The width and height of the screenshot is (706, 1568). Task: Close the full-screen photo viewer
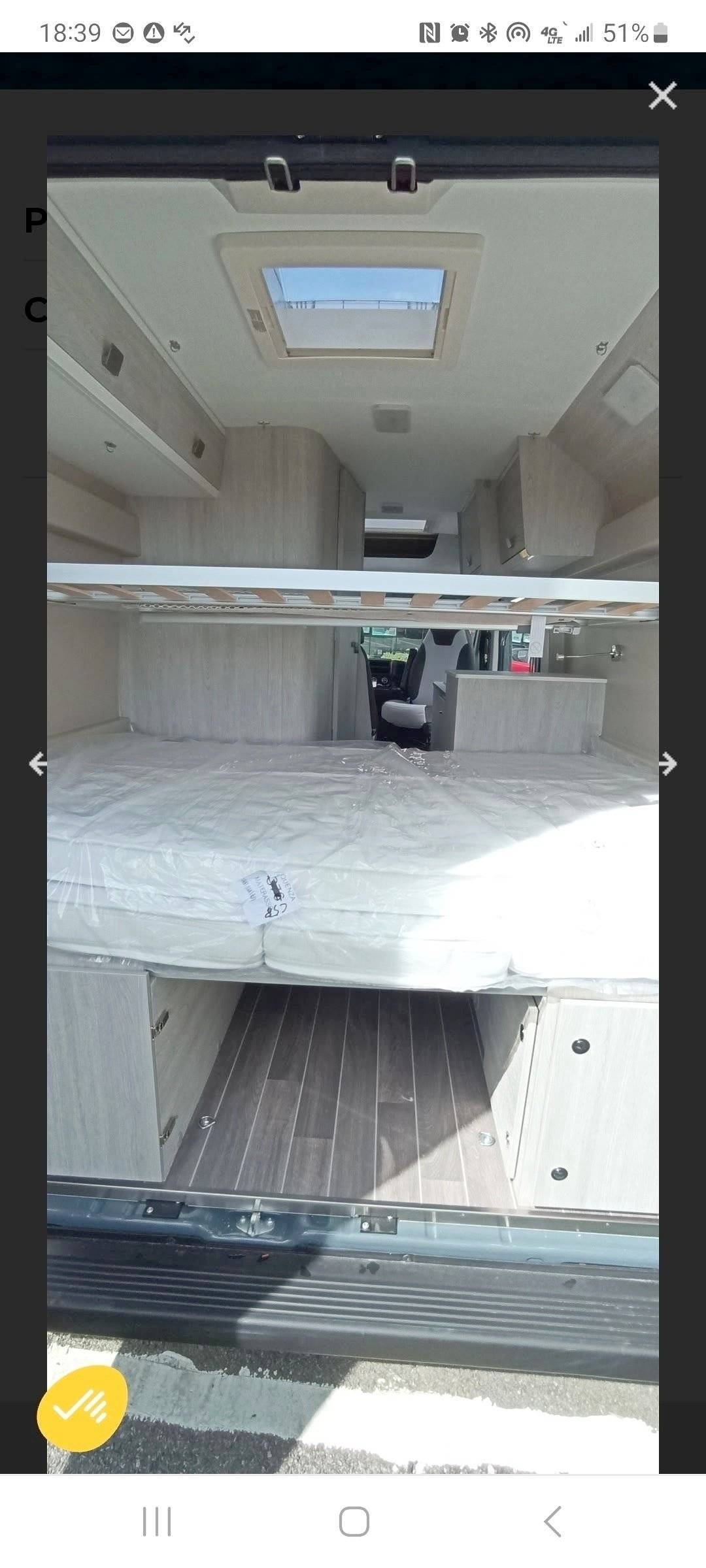(x=662, y=96)
